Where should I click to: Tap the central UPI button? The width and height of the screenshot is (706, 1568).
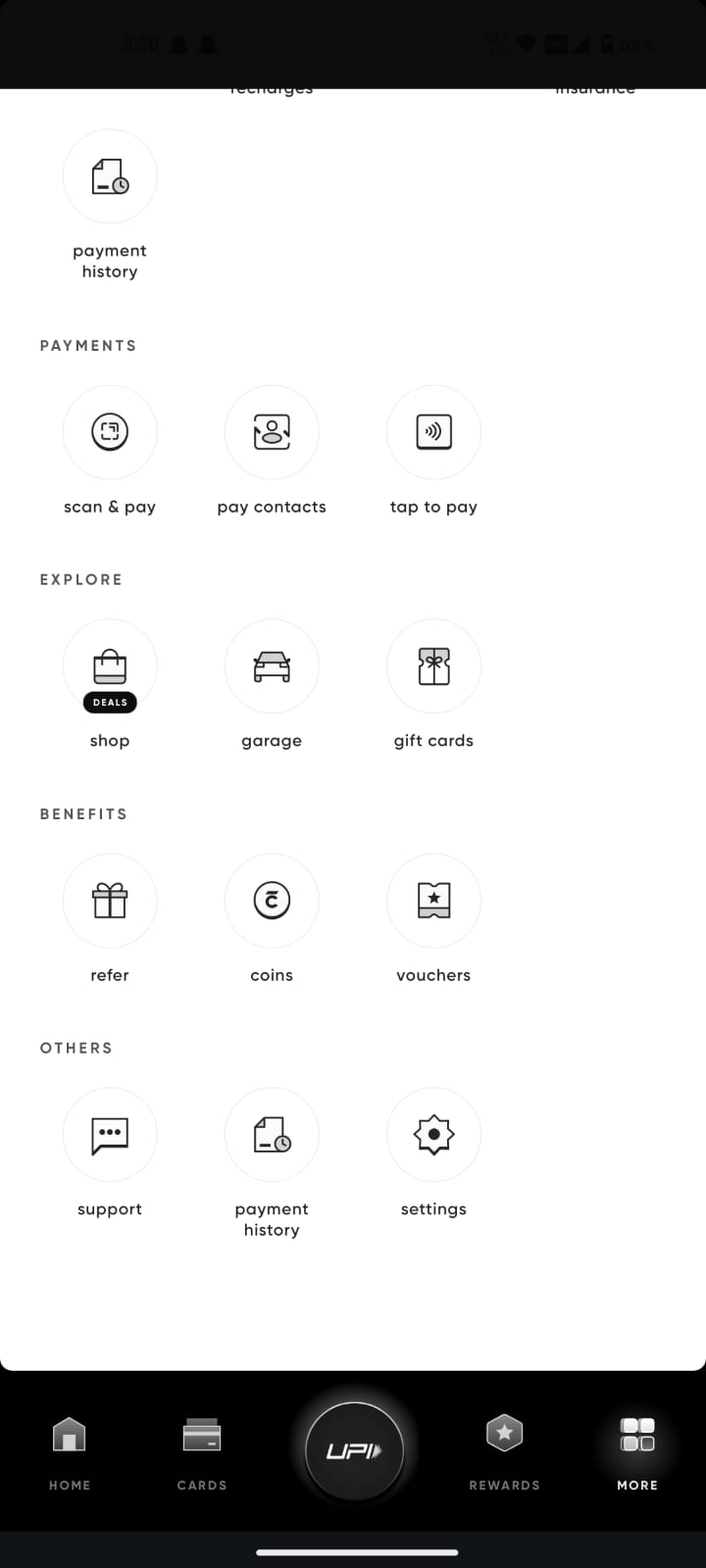click(355, 1450)
